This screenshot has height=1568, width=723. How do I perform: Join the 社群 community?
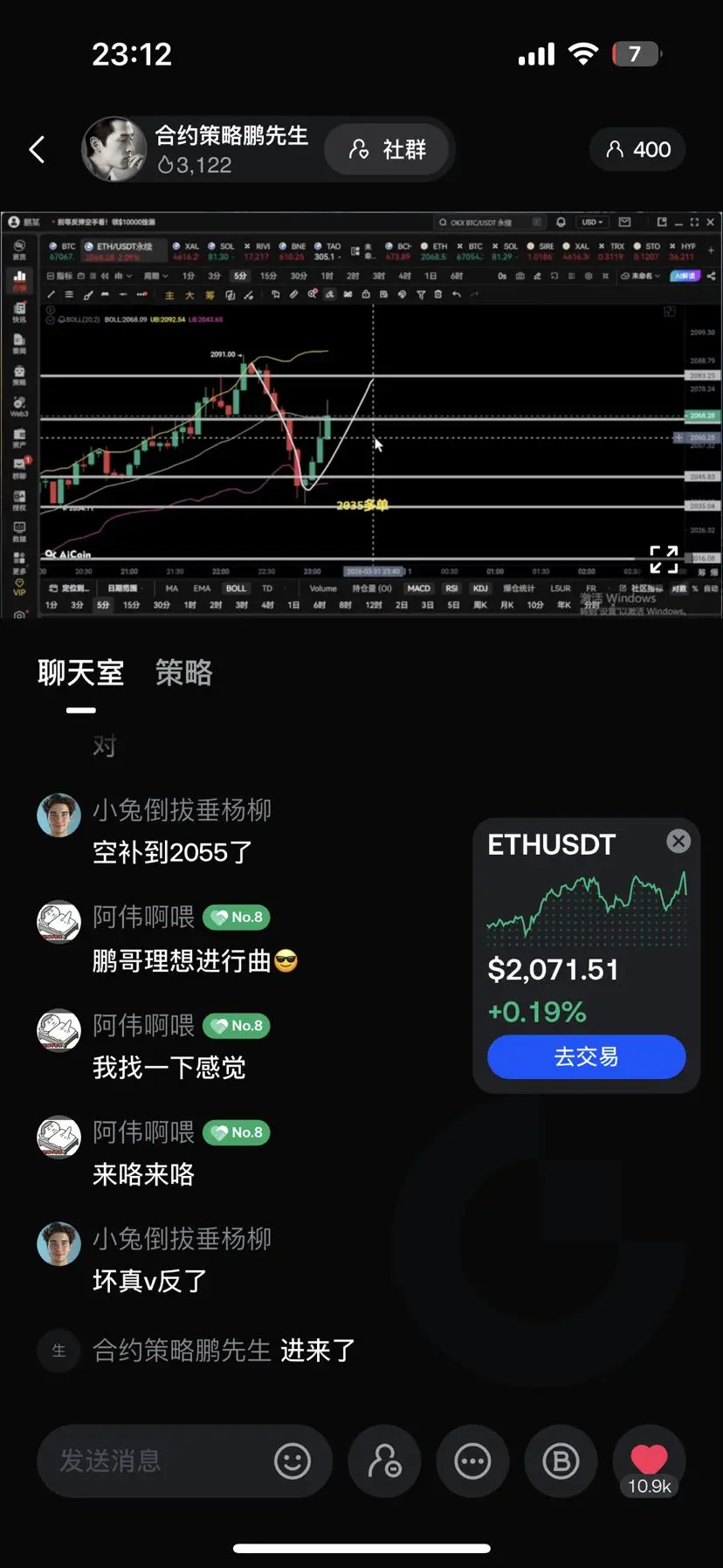[388, 149]
